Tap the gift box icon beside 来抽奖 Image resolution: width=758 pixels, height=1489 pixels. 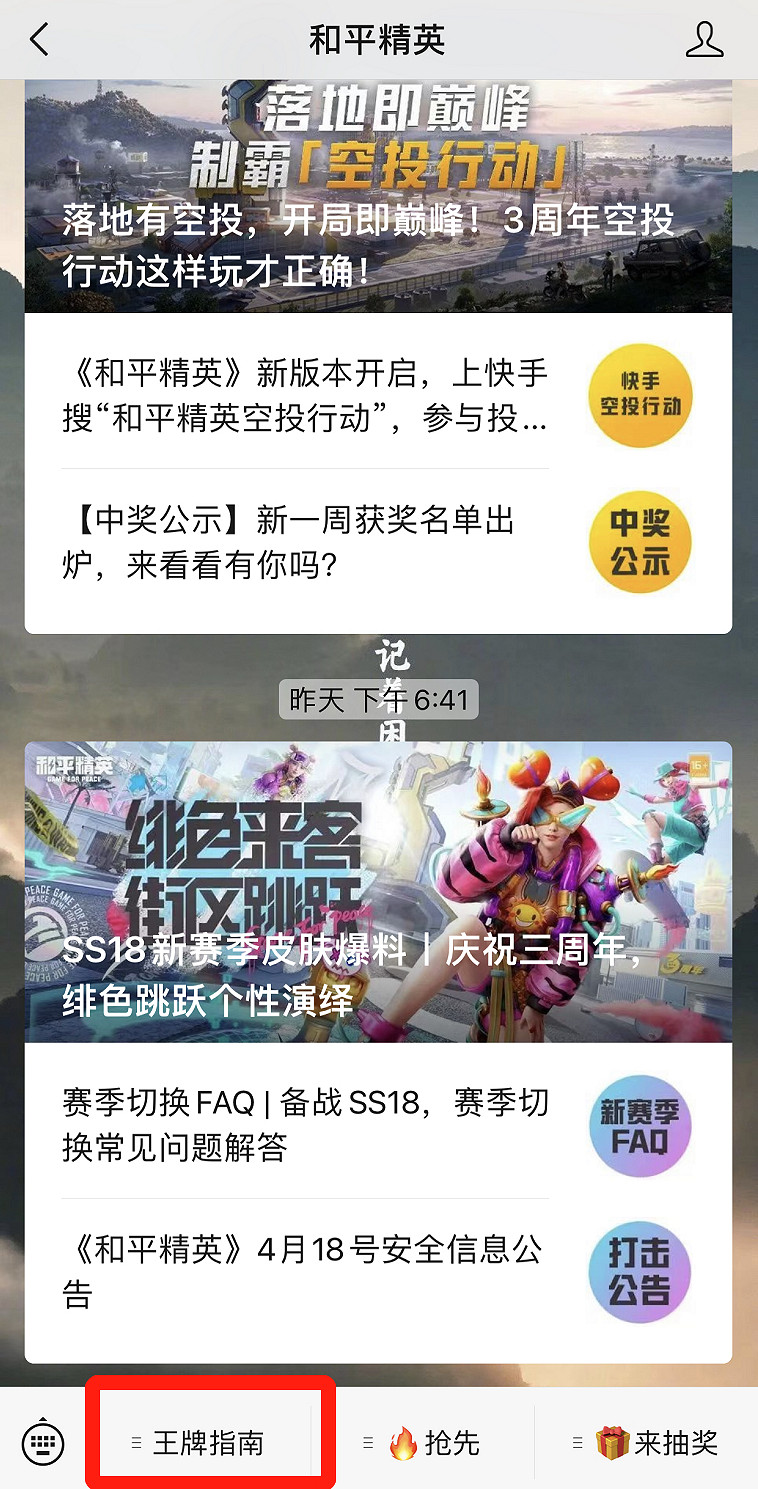point(611,1443)
